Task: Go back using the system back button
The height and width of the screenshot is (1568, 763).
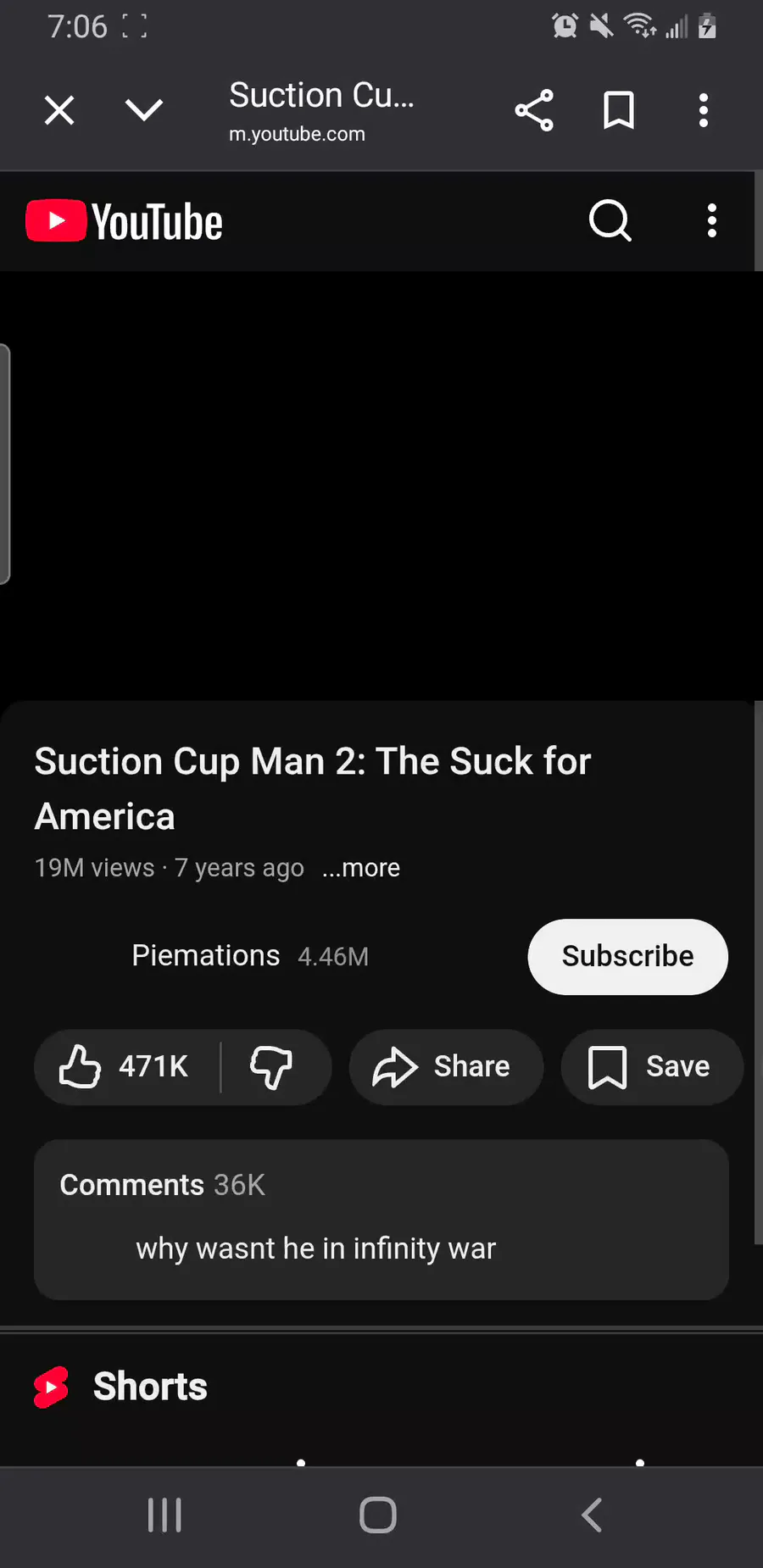Action: coord(592,1515)
